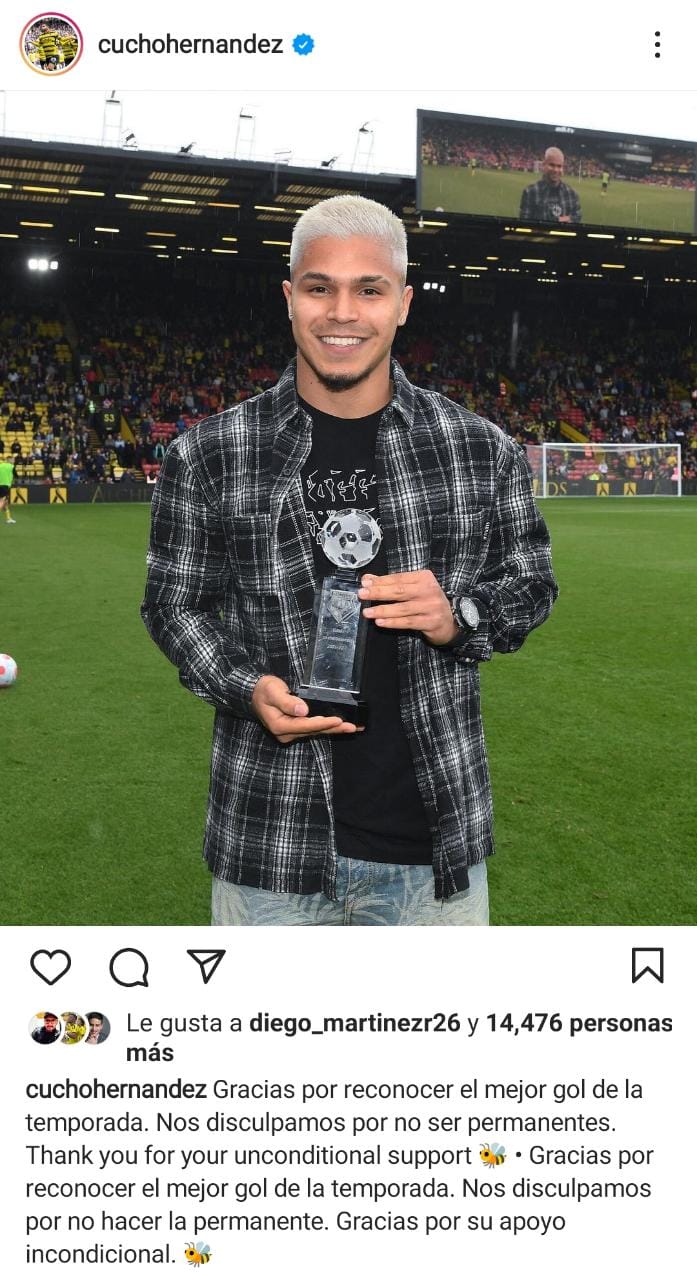
Task: Open the cuchohernandez username in post header
Action: click(x=190, y=44)
